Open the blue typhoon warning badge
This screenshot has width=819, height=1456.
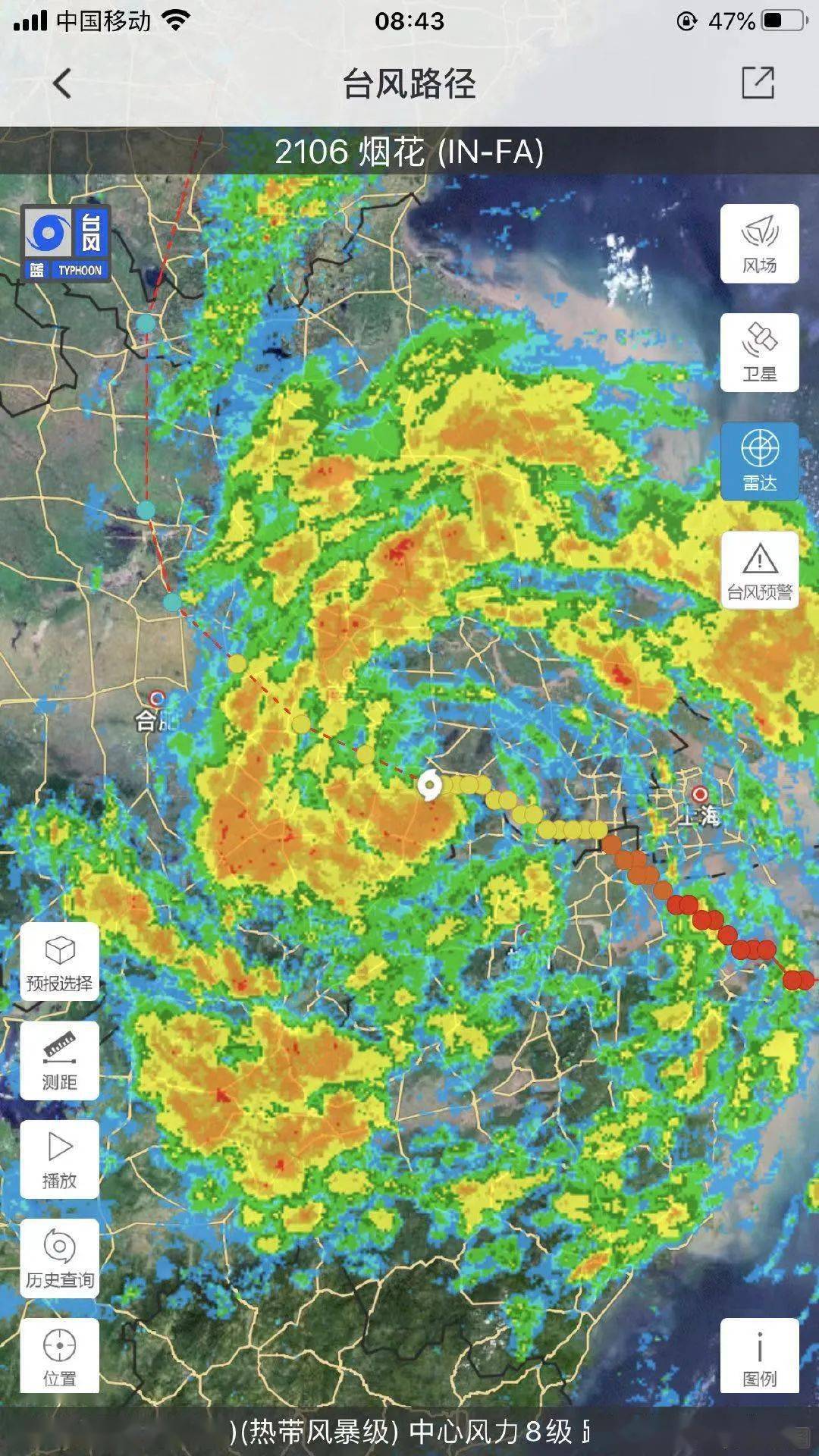(x=67, y=243)
